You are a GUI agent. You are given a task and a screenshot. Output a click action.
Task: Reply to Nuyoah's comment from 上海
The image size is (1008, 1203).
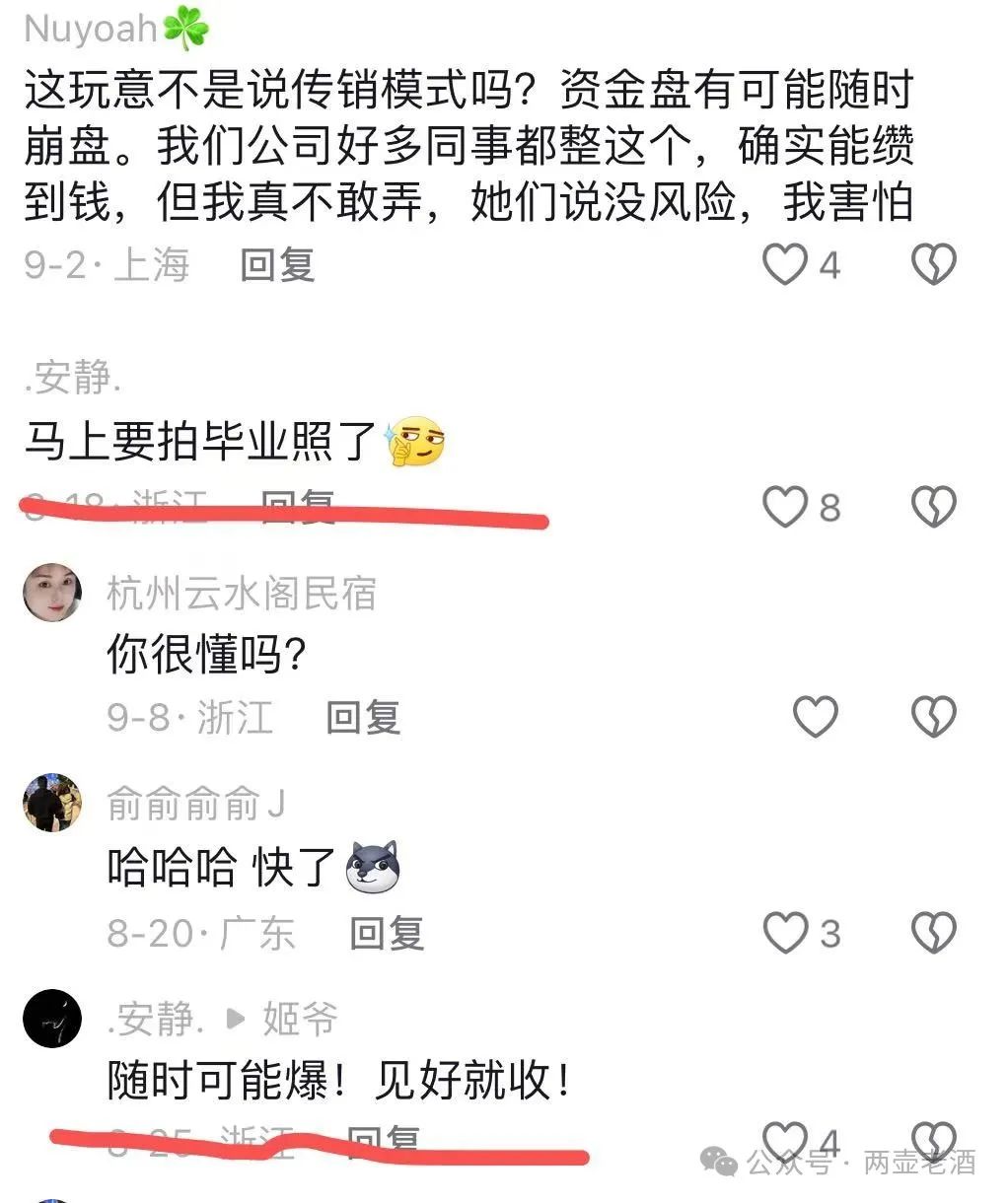point(277,264)
